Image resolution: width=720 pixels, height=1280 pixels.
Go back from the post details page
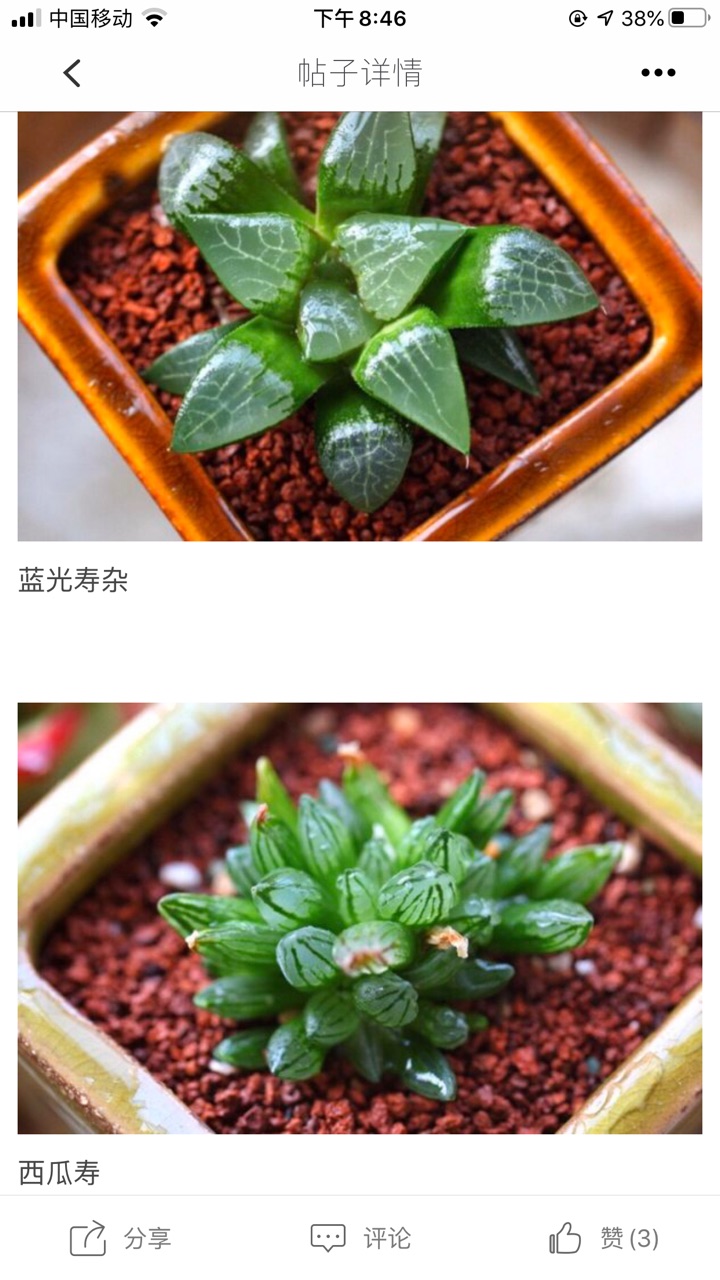72,73
